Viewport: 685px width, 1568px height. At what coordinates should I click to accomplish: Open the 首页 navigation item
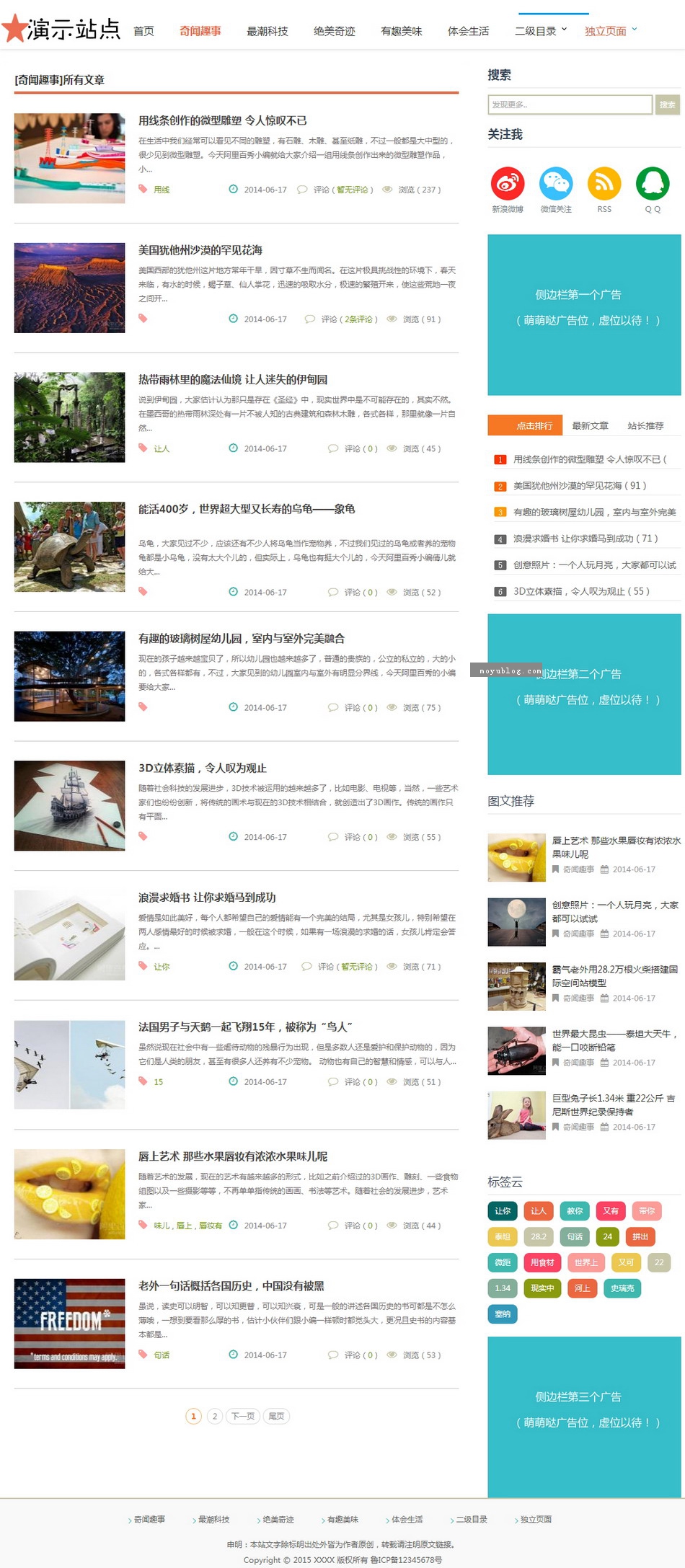pos(143,31)
